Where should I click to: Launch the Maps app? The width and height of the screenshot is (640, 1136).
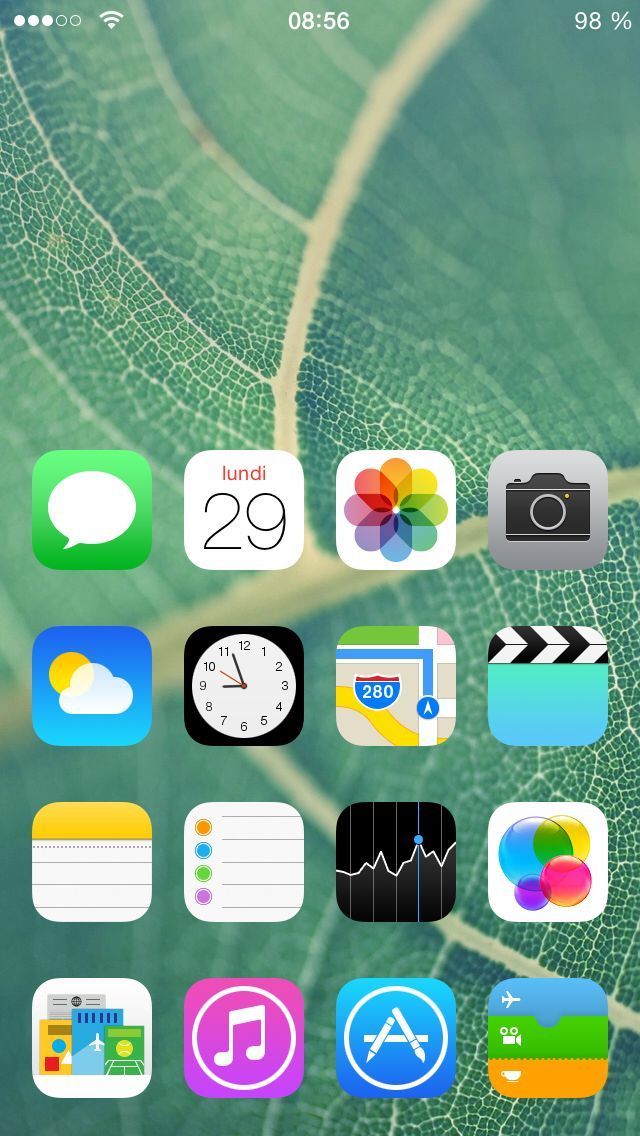pos(396,686)
